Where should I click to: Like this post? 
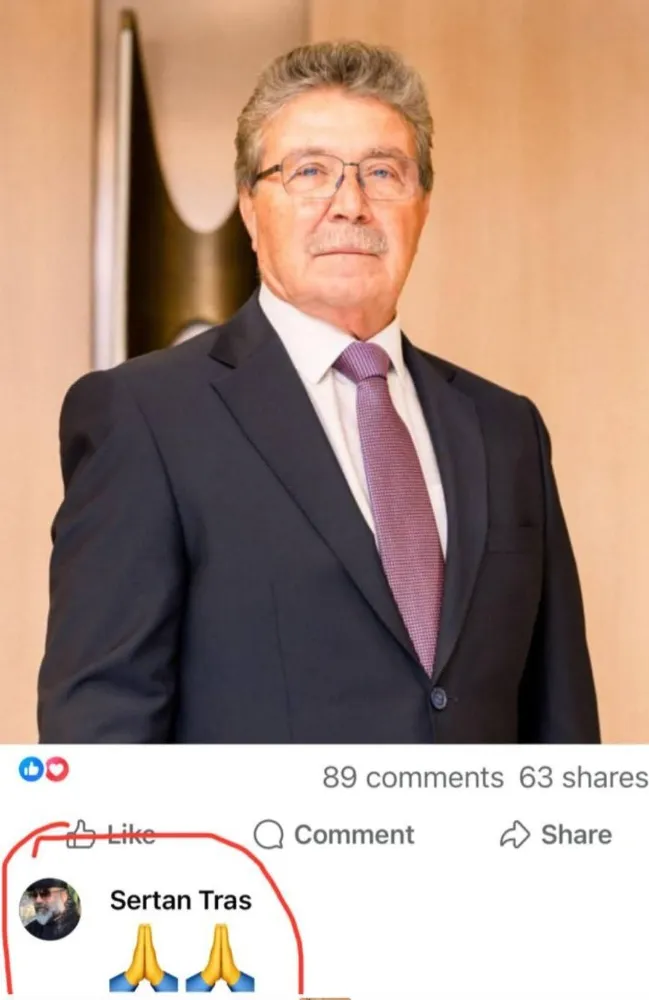111,835
